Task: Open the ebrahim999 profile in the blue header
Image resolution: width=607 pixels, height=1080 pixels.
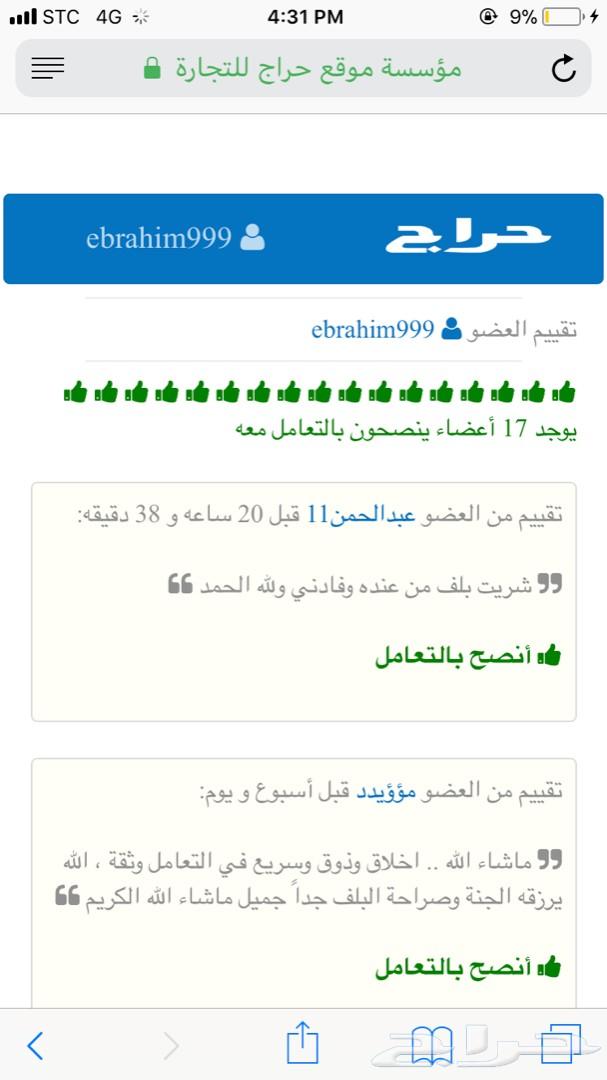Action: coord(176,238)
